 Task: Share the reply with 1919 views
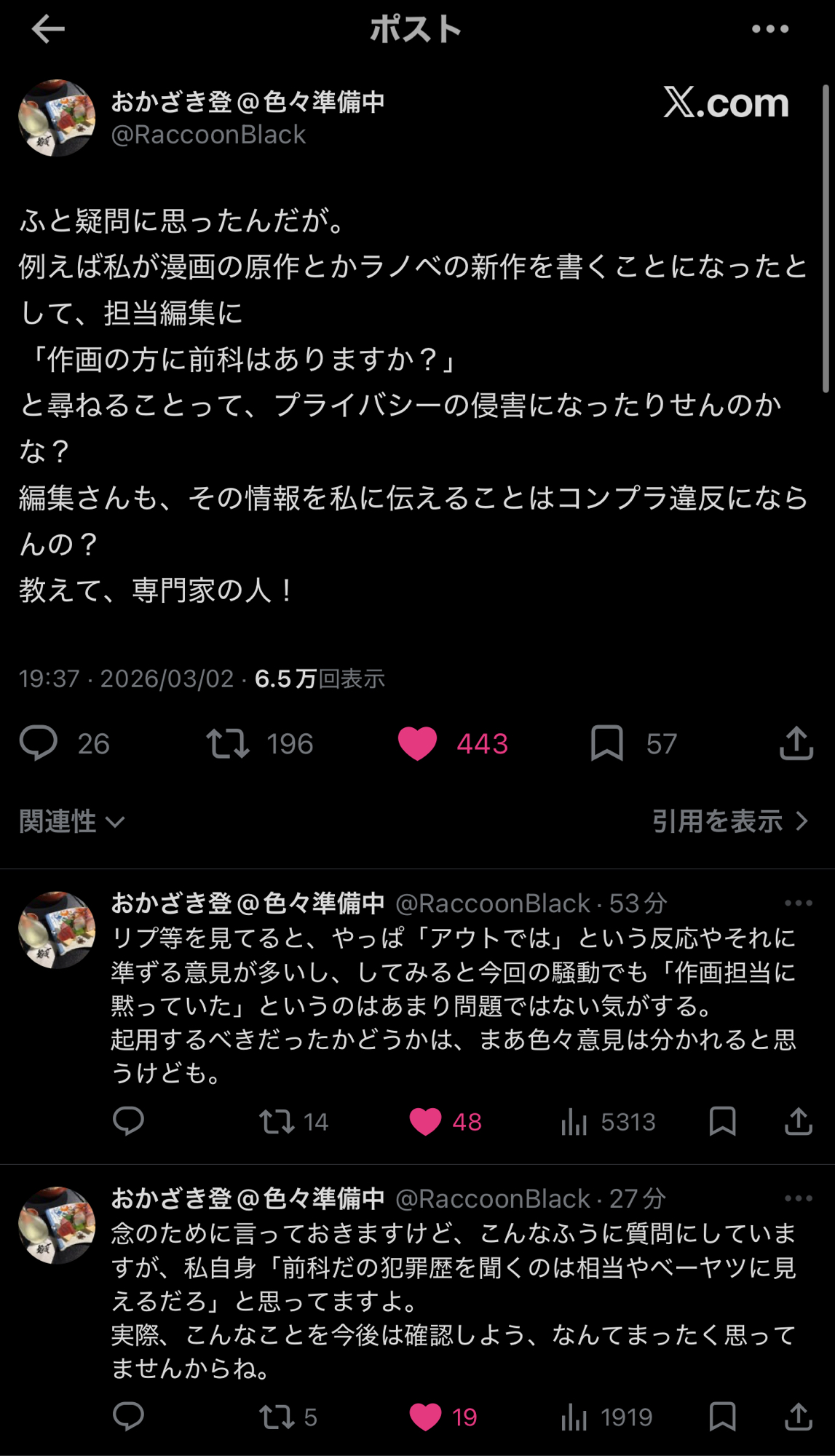pyautogui.click(x=798, y=1417)
